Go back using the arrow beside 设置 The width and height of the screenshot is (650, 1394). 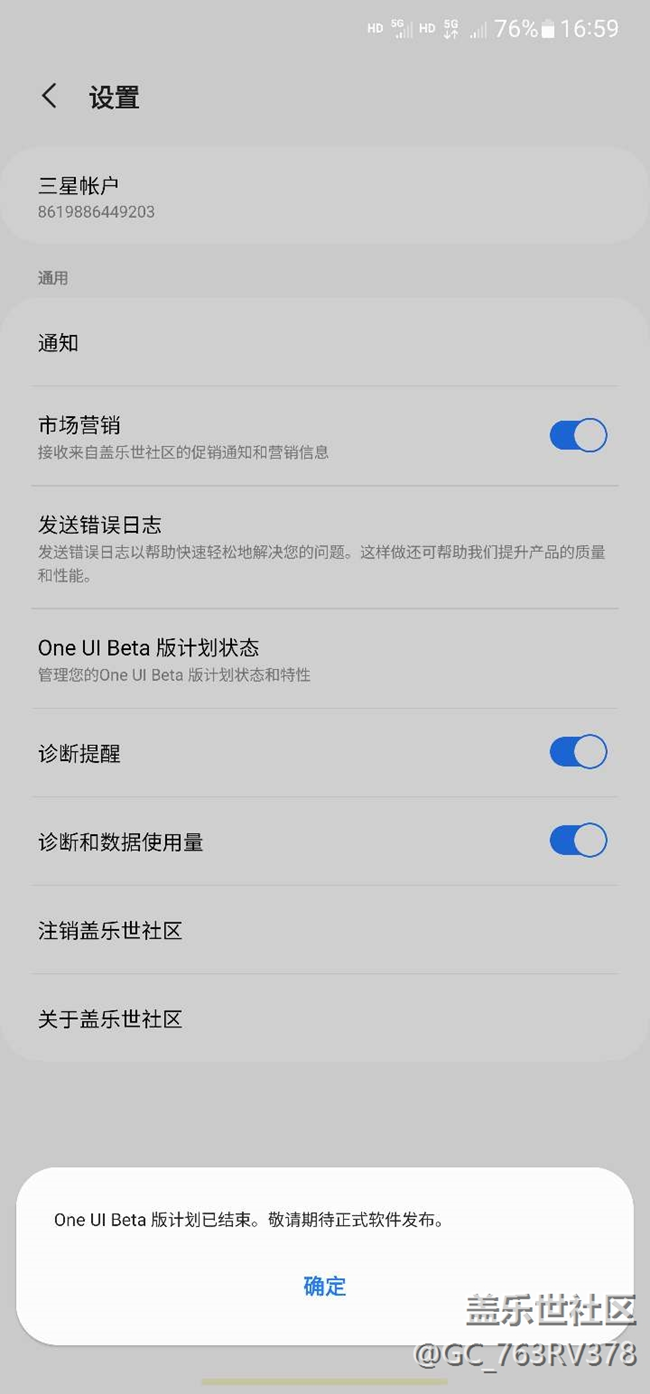coord(49,96)
